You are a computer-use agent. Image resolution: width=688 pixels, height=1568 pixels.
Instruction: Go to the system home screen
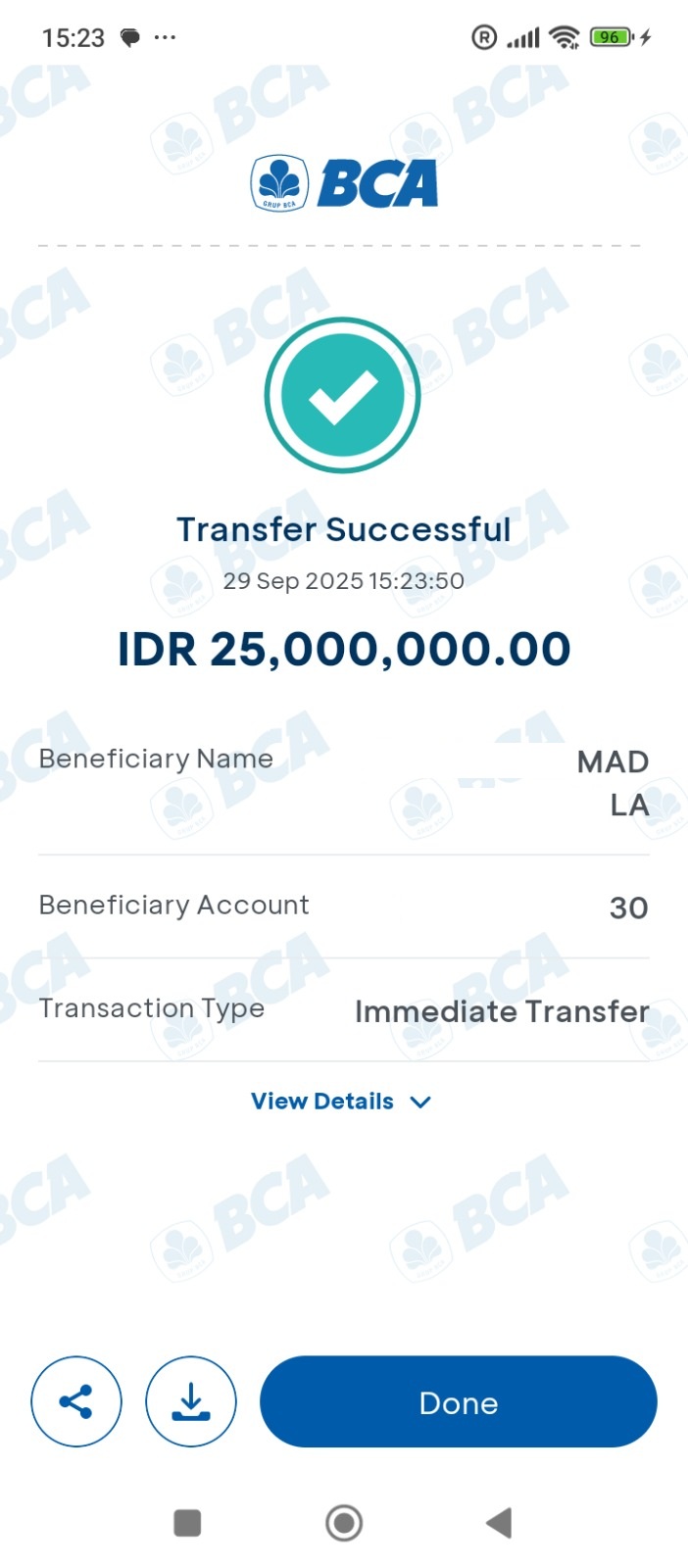click(x=344, y=1523)
